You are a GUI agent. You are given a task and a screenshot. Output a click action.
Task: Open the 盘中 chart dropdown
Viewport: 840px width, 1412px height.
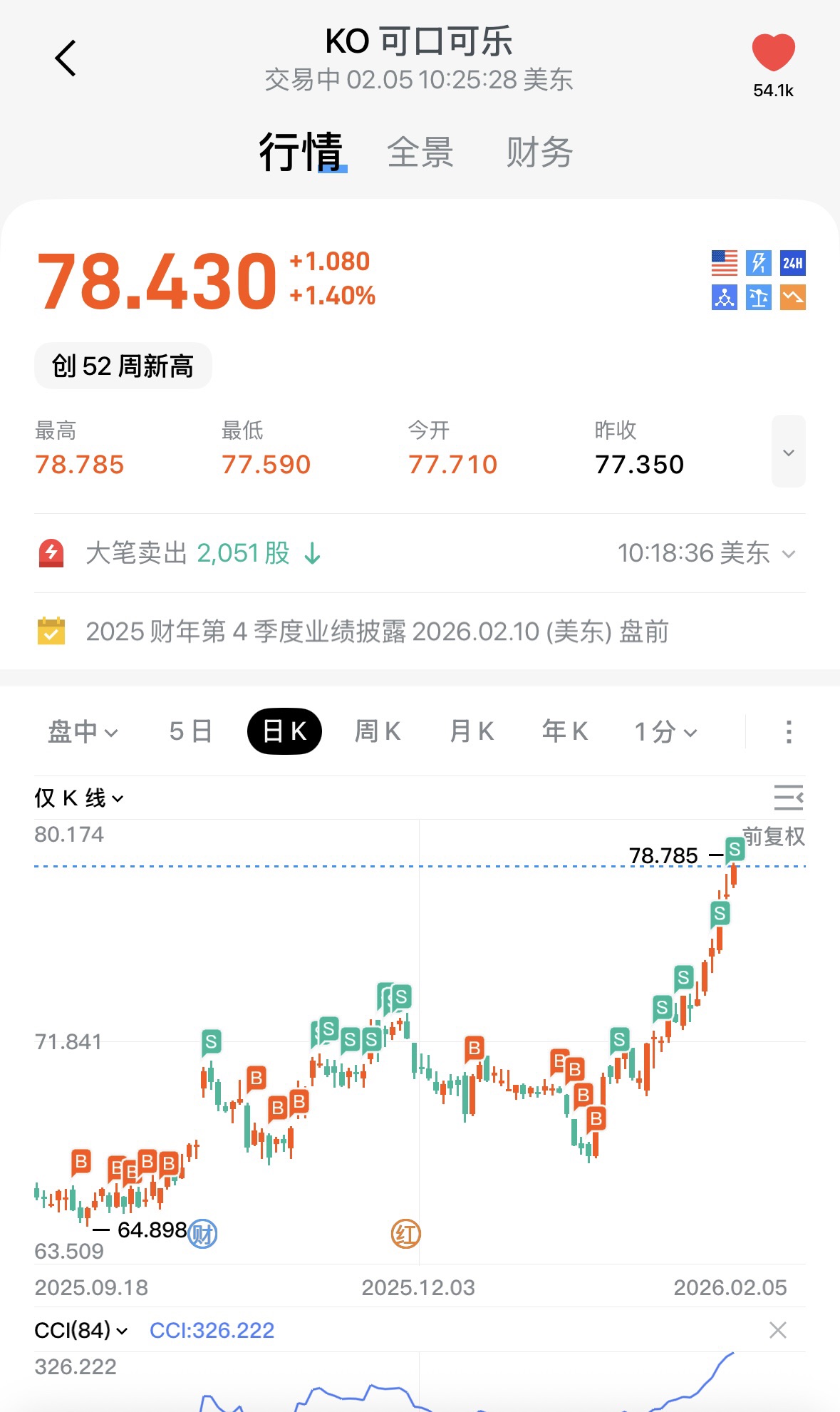(83, 731)
